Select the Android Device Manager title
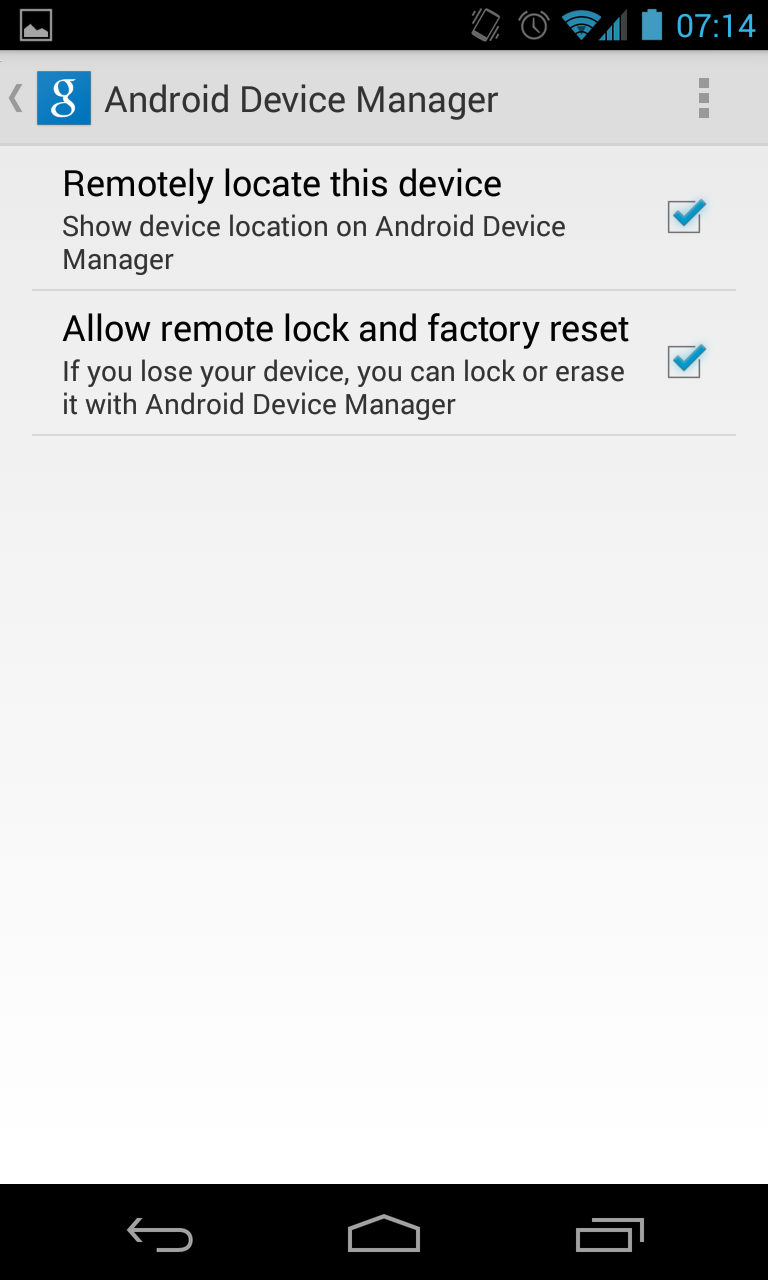The width and height of the screenshot is (768, 1280). [x=300, y=98]
